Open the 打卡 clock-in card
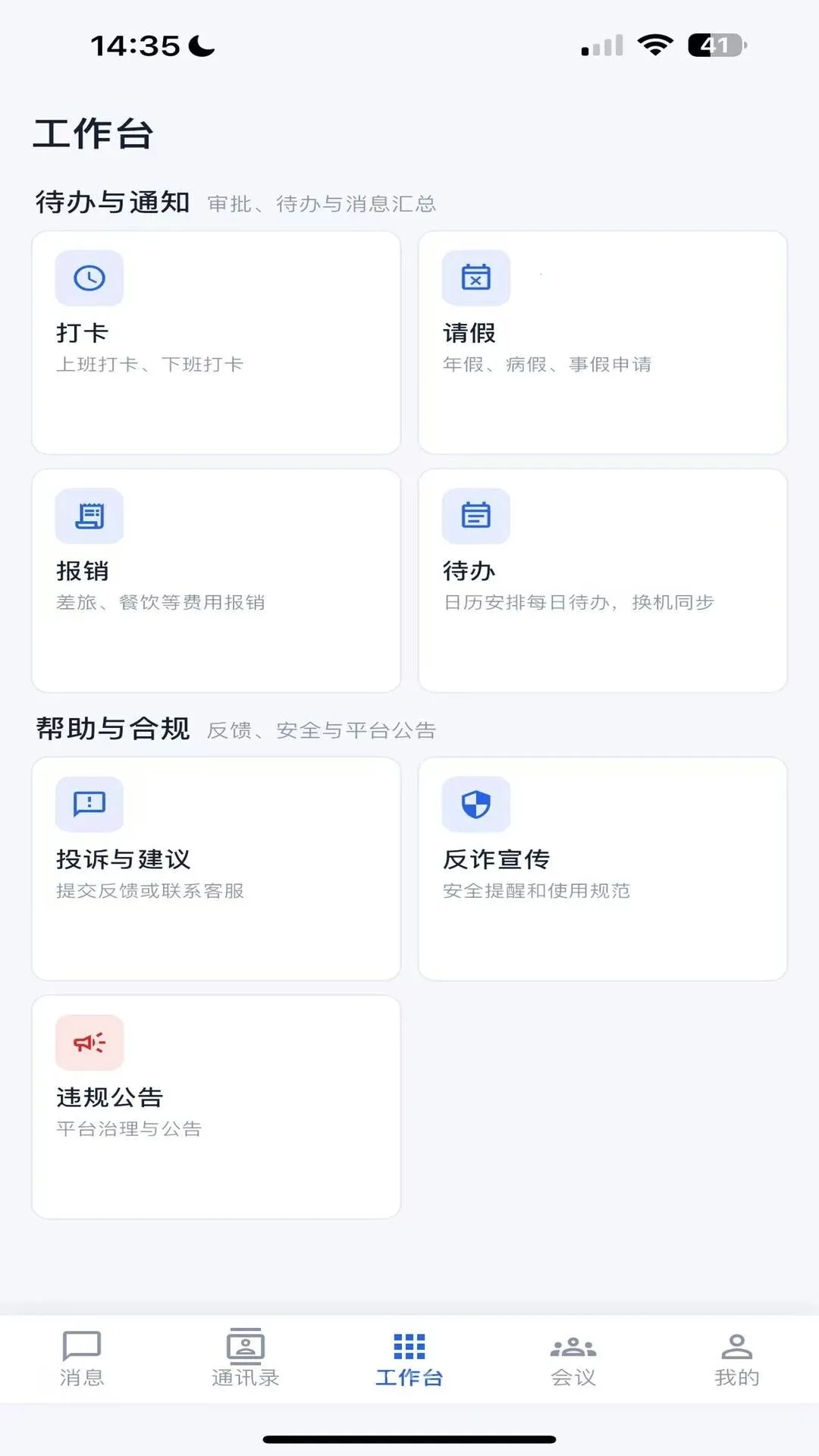Viewport: 819px width, 1456px height. pos(216,343)
